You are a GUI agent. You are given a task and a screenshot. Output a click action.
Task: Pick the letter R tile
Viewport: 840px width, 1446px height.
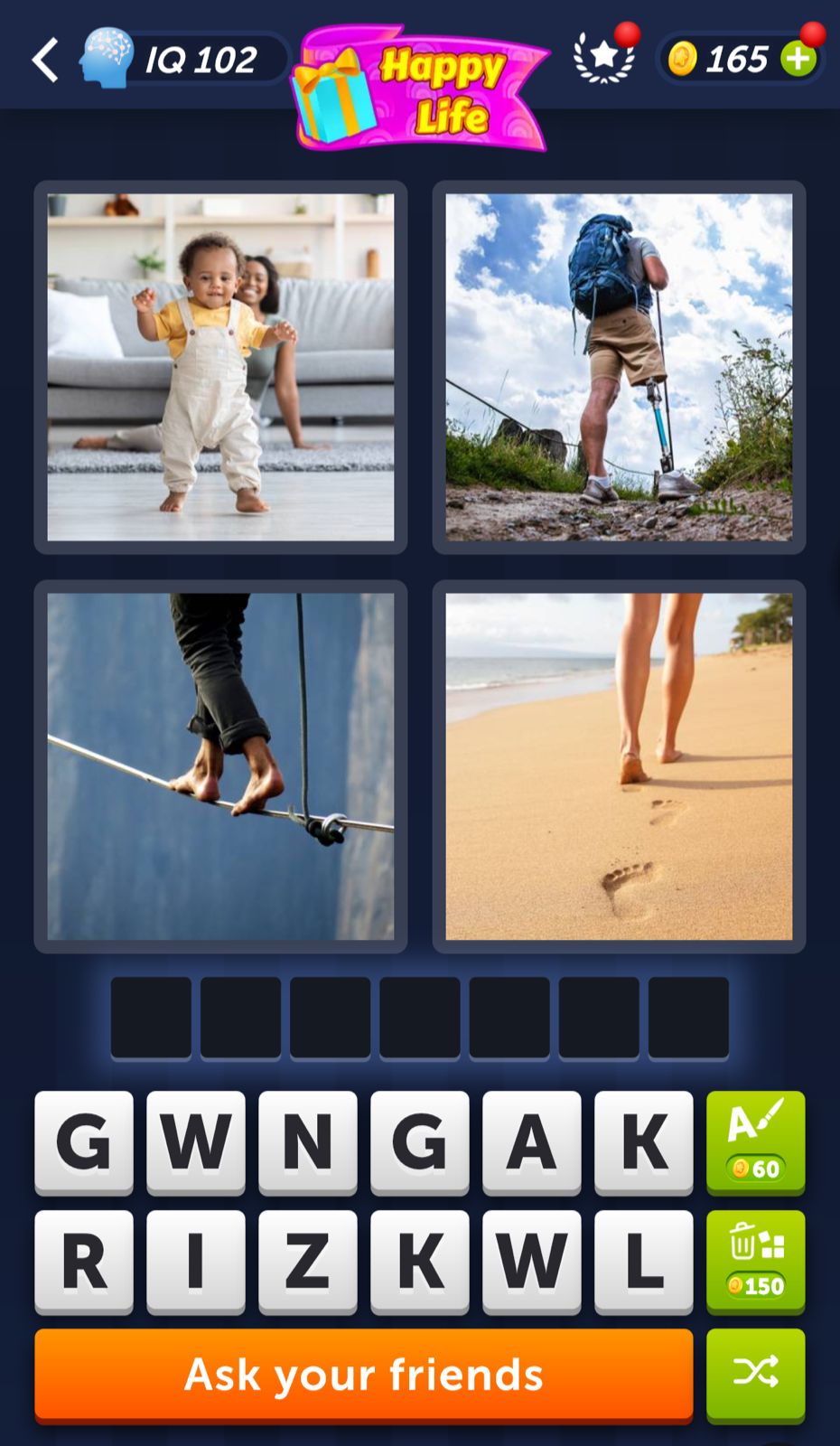(84, 1261)
